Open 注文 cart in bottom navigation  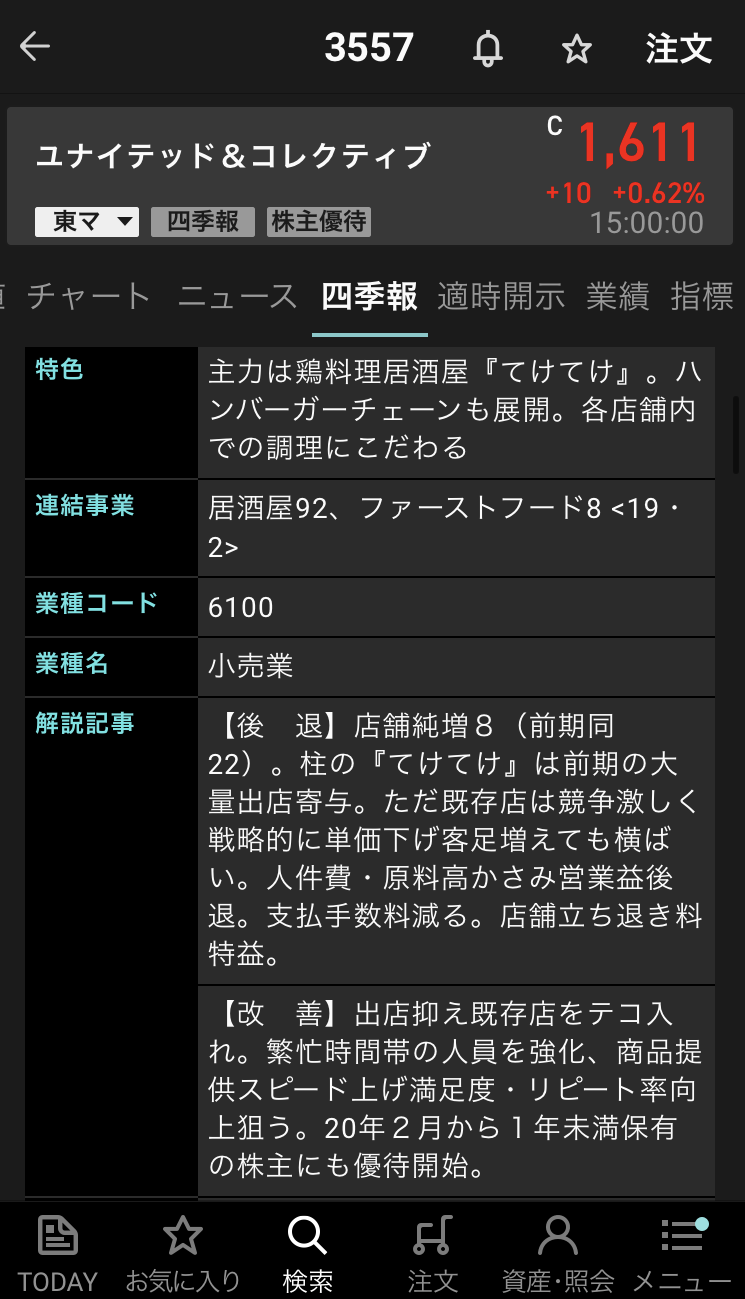pyautogui.click(x=432, y=1252)
